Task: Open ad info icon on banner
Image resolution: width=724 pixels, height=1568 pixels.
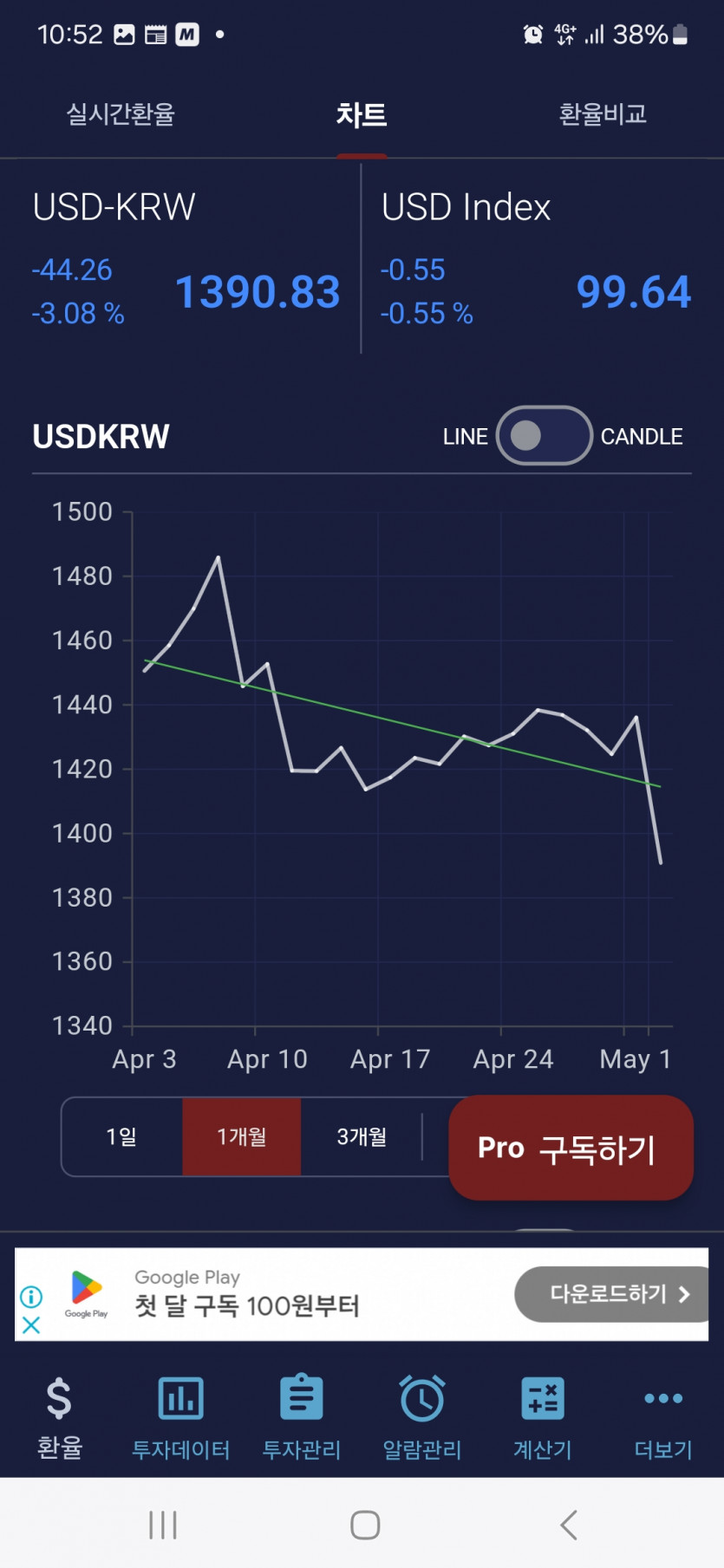Action: pyautogui.click(x=31, y=1297)
